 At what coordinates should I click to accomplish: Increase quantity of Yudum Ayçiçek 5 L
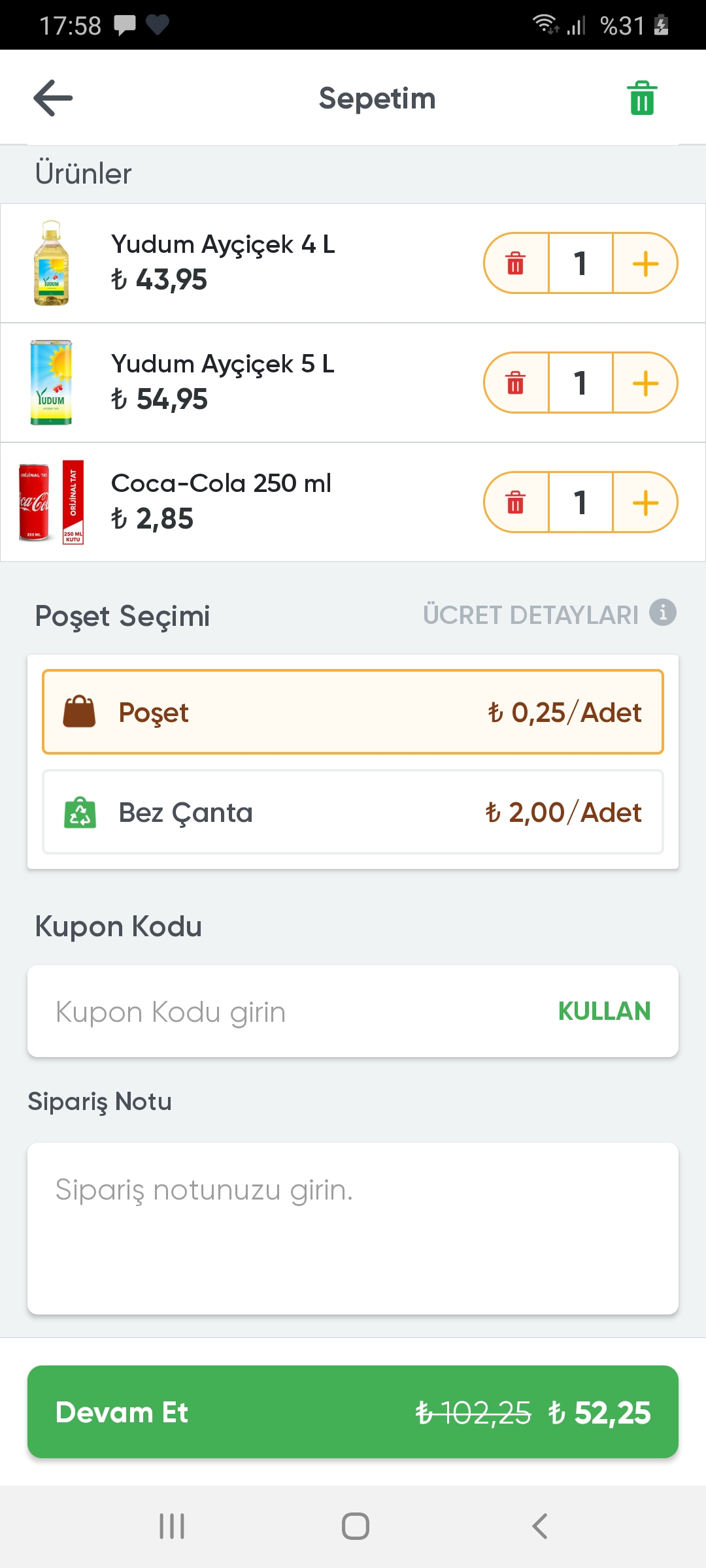point(645,383)
